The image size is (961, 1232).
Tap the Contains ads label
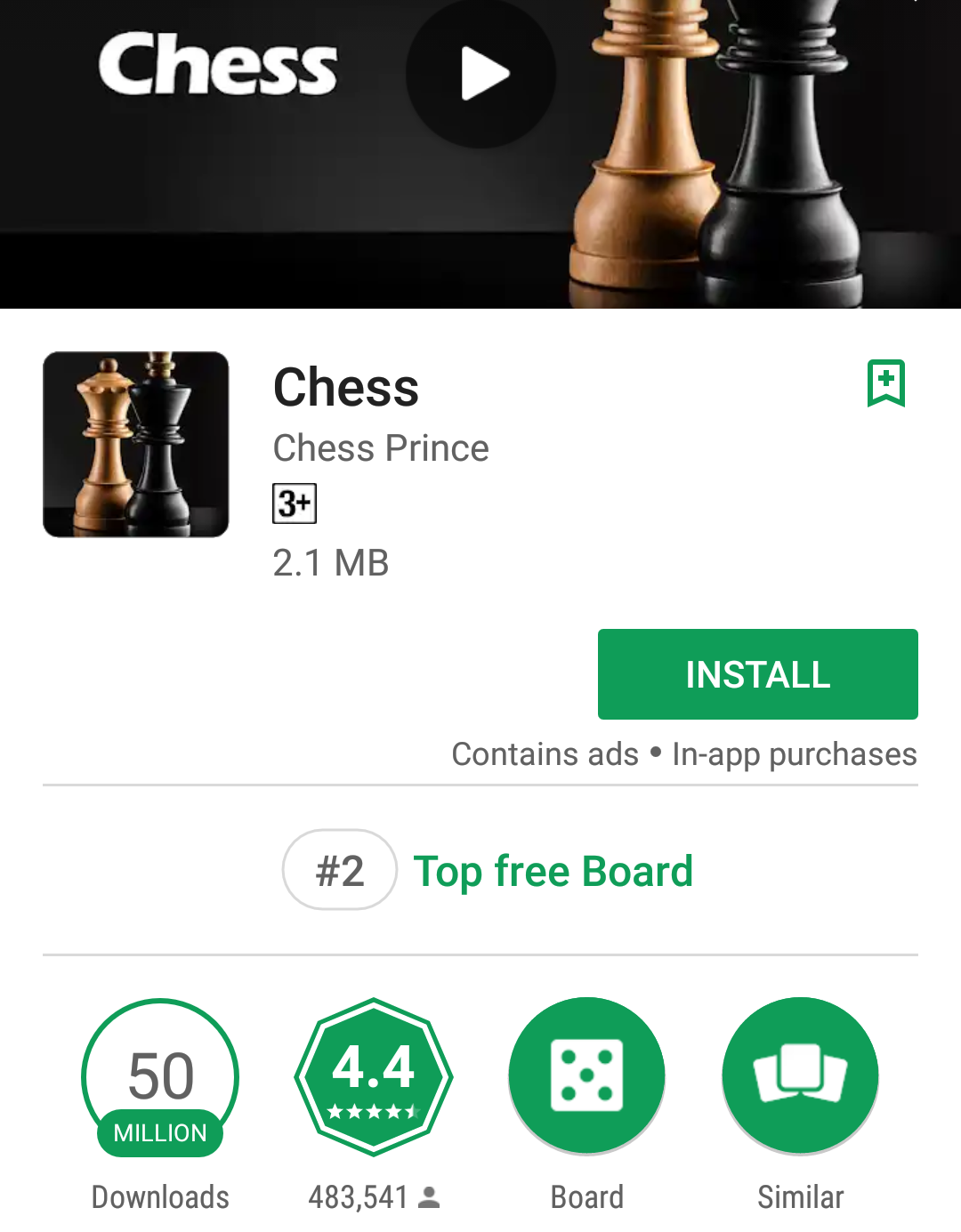pyautogui.click(x=545, y=753)
